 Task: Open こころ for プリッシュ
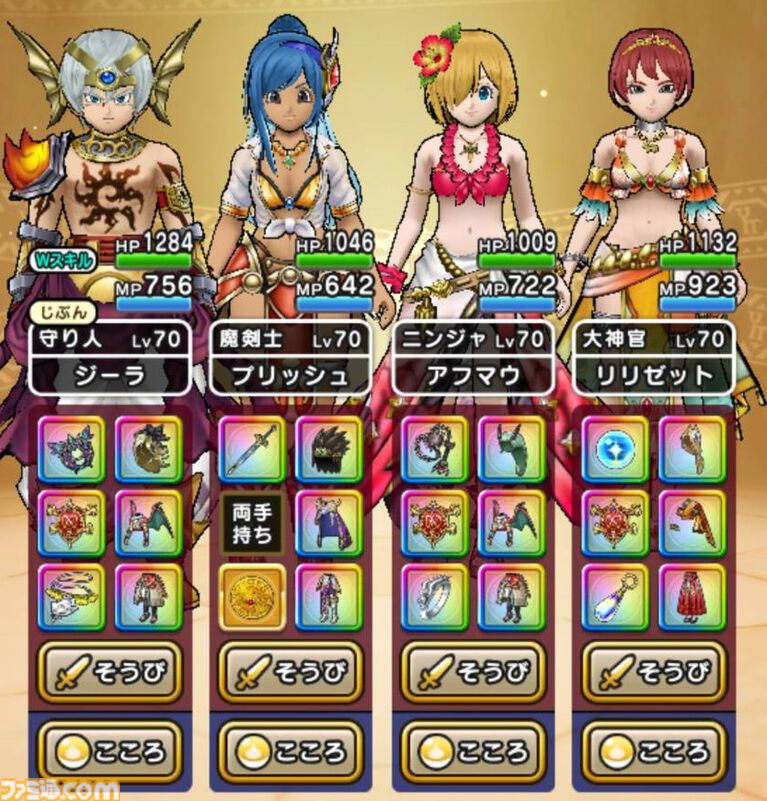290,751
